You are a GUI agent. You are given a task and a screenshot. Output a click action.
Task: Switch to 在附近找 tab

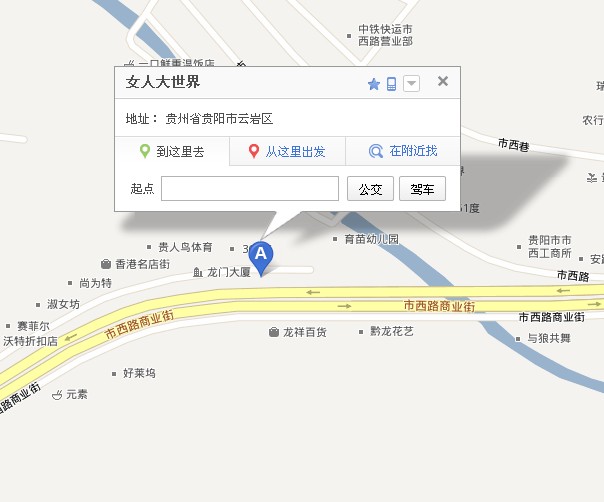point(403,152)
